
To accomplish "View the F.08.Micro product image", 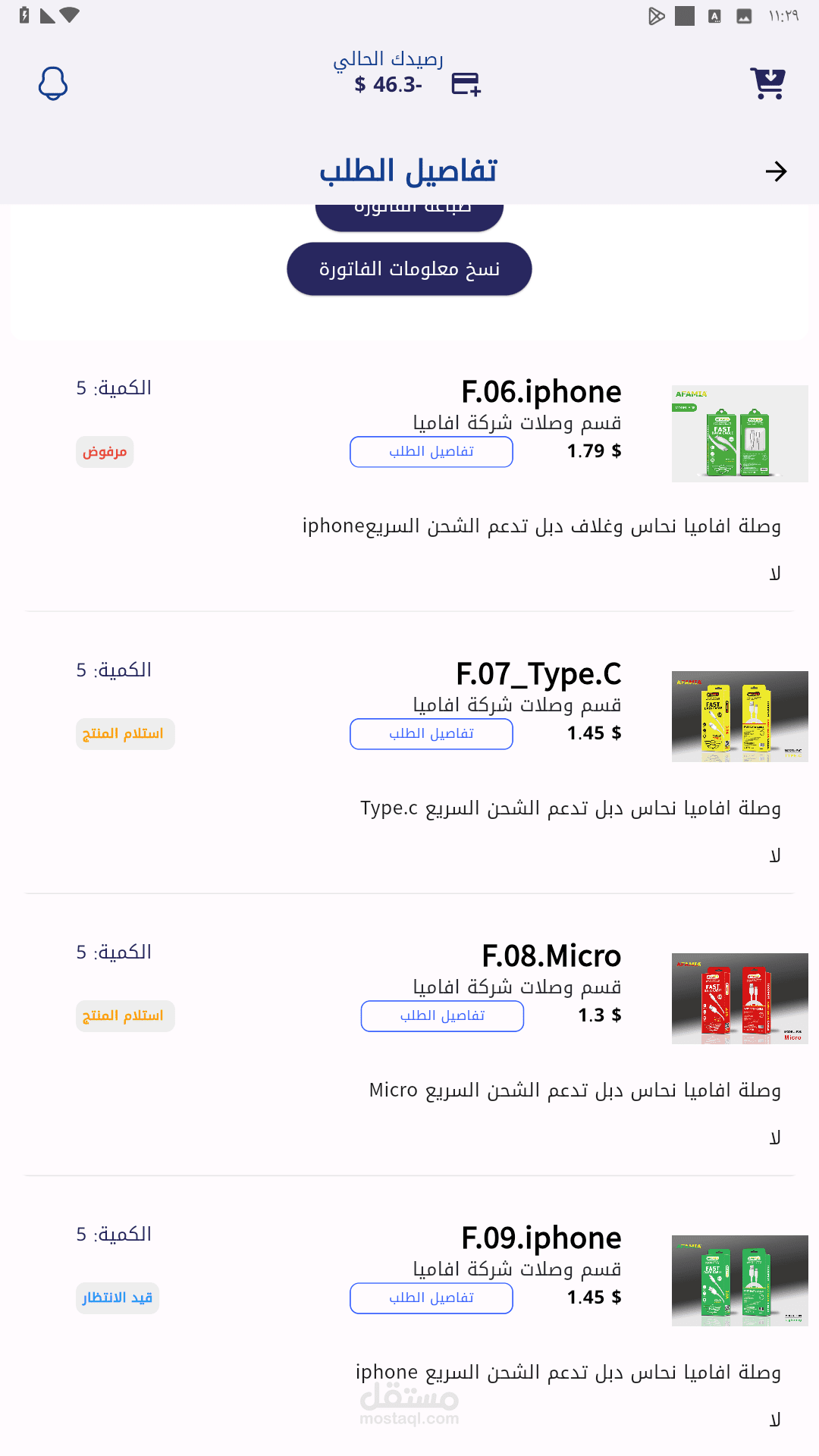I will point(739,998).
